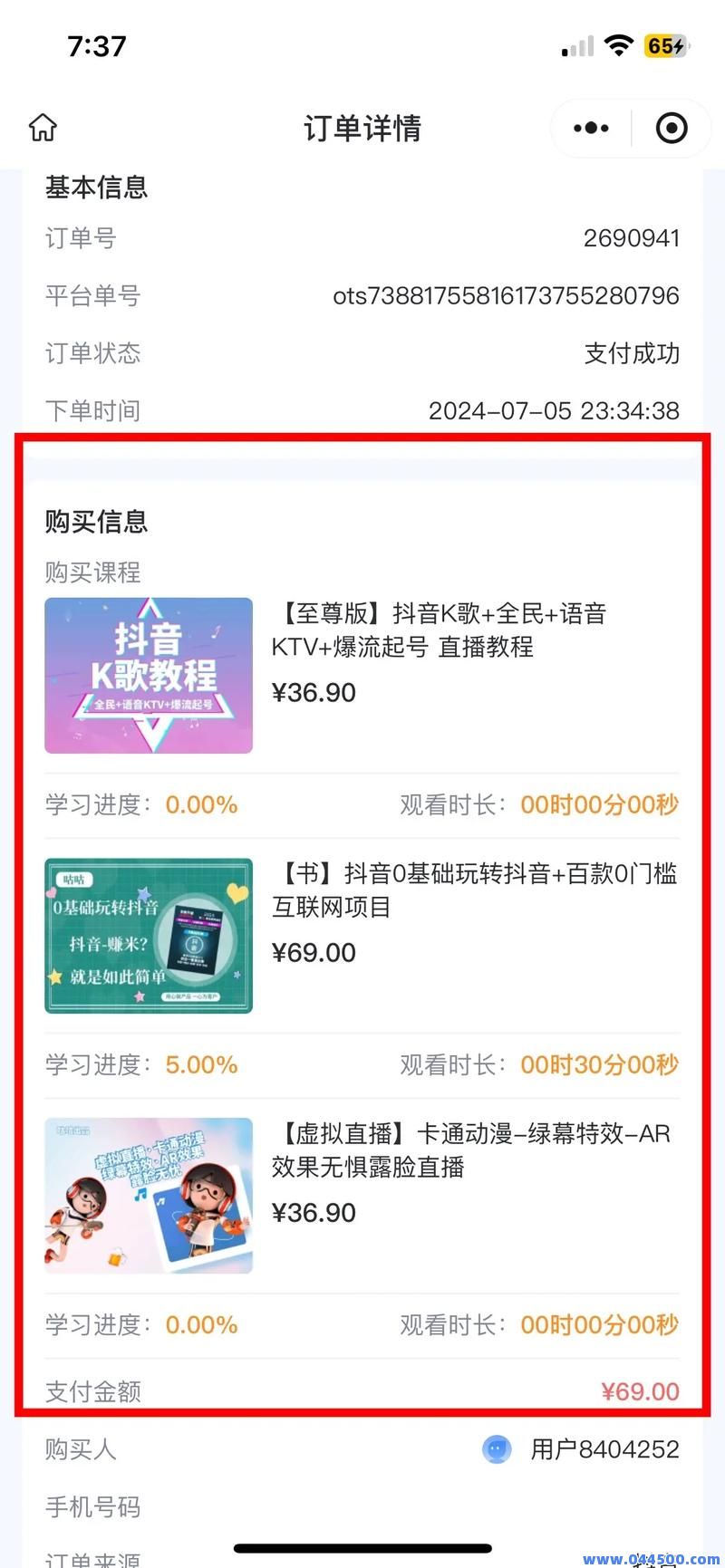
Task: Open the 0基础玩转抖音 book thumbnail
Action: 148,935
